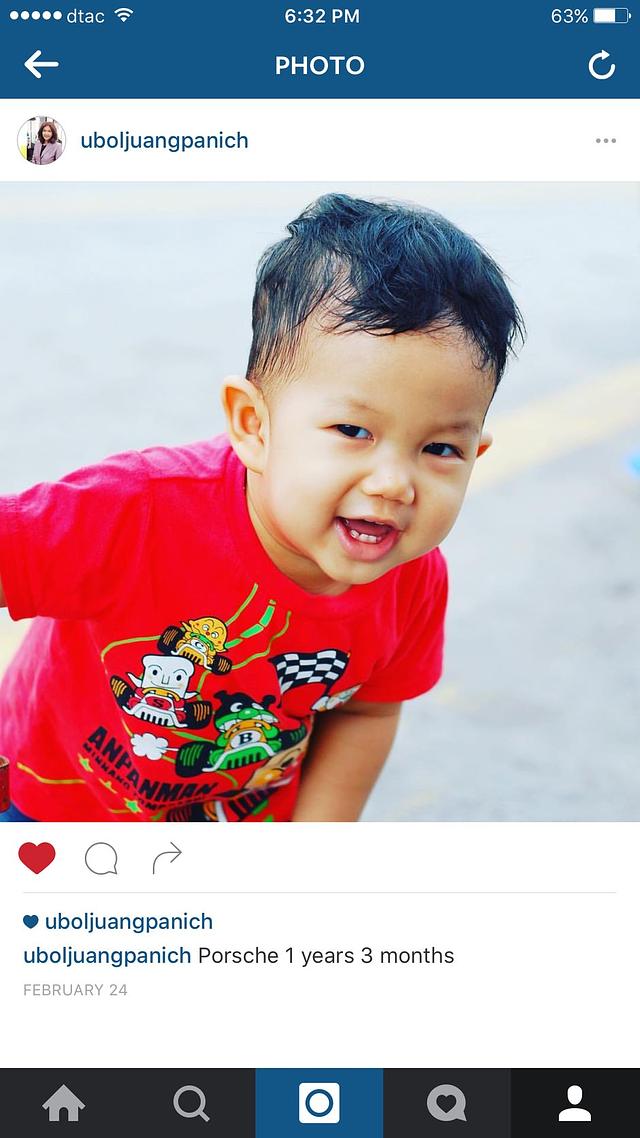
Task: Switch to the Home tab
Action: pyautogui.click(x=64, y=1103)
